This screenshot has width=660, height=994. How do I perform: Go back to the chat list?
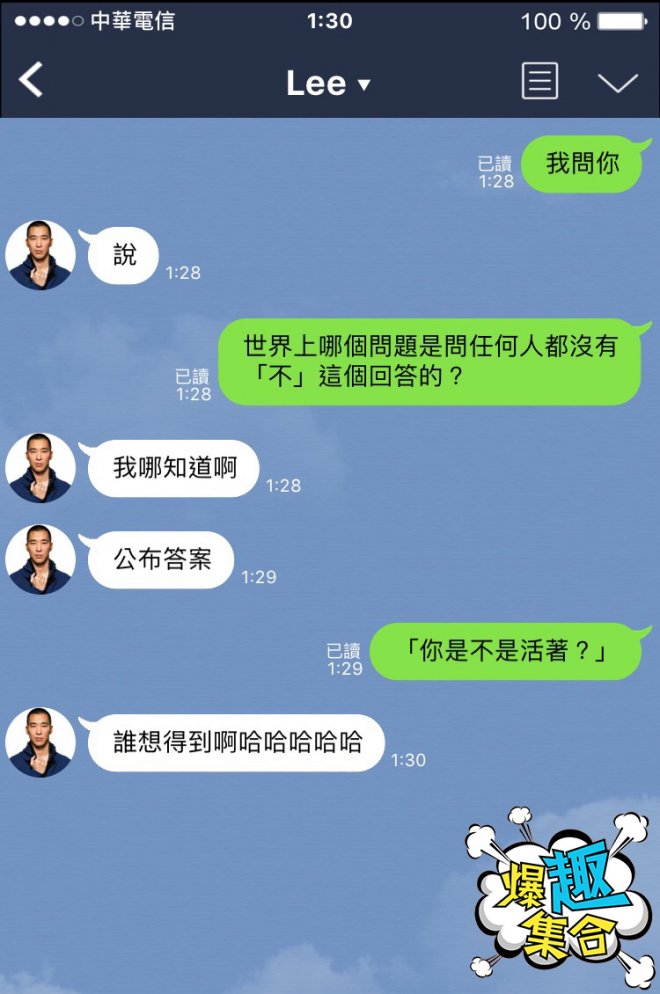[x=32, y=80]
